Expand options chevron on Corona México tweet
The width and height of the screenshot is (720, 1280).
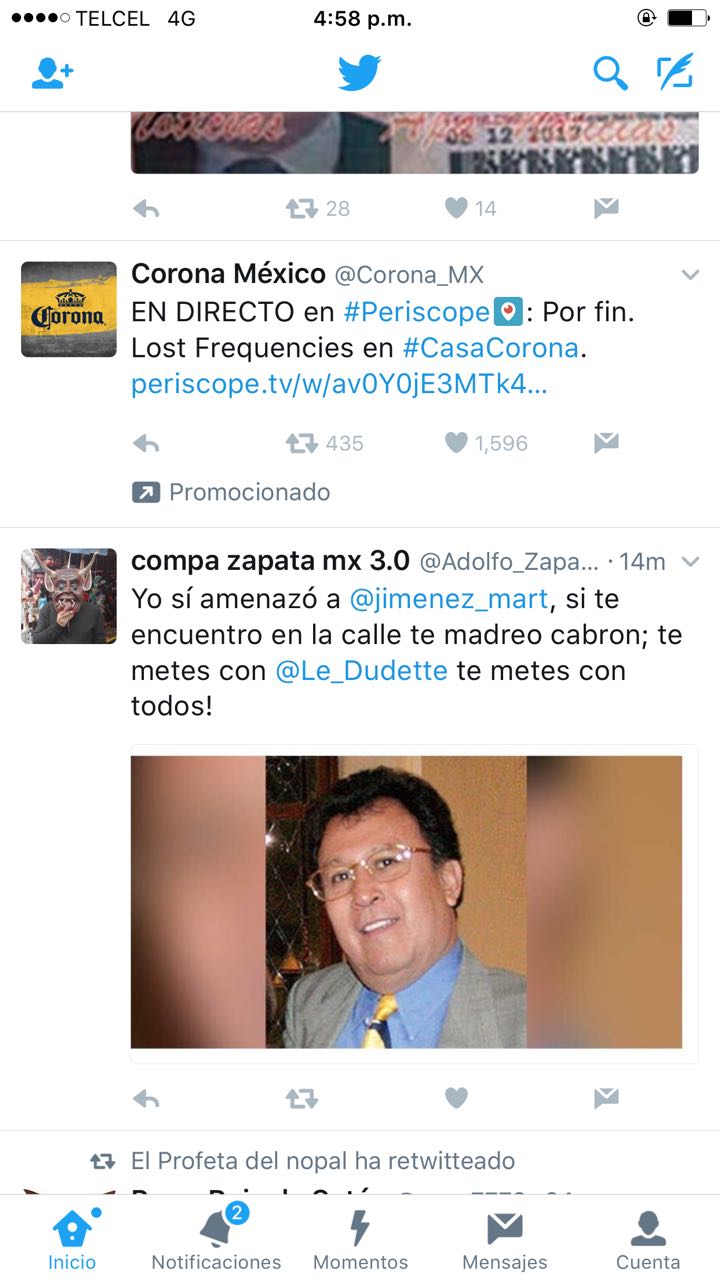(x=690, y=275)
